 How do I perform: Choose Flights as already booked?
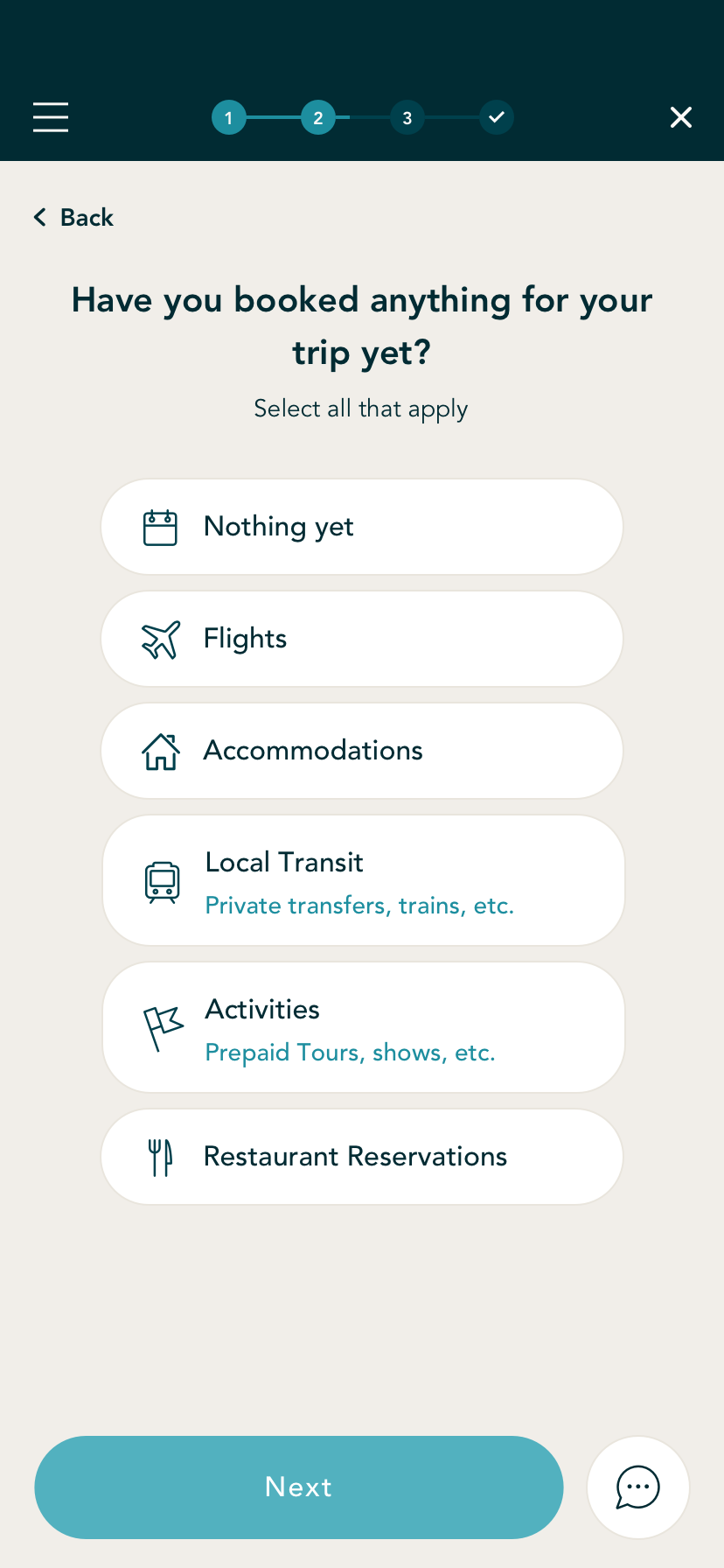(x=362, y=639)
